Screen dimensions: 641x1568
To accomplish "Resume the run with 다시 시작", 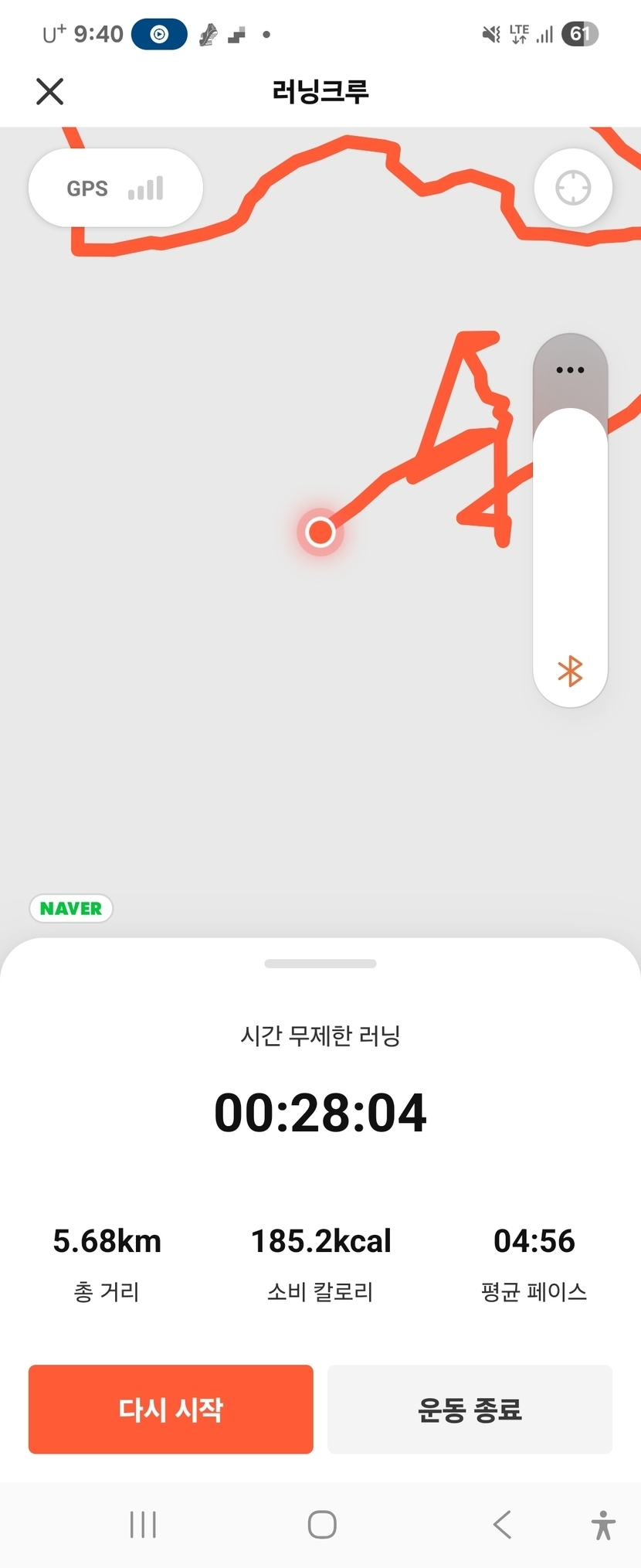I will coord(171,1409).
